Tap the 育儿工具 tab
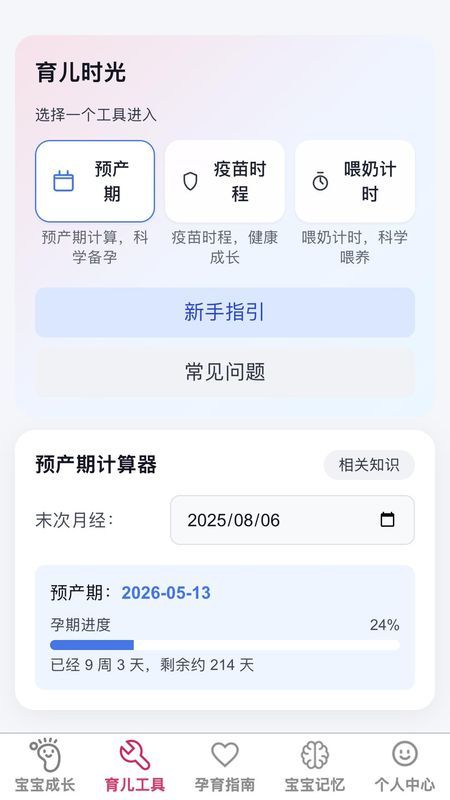Image resolution: width=450 pixels, height=800 pixels. pos(135,765)
